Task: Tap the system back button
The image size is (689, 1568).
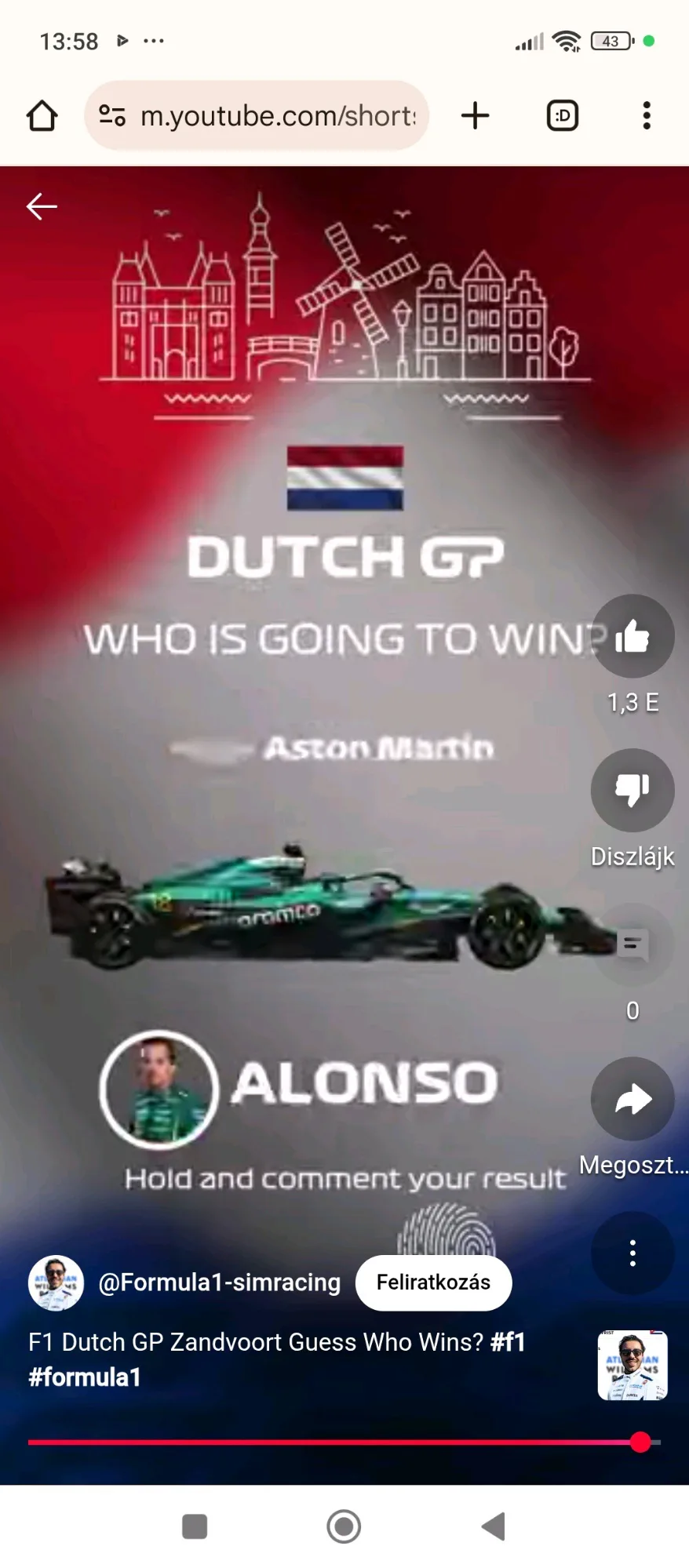Action: tap(494, 1526)
